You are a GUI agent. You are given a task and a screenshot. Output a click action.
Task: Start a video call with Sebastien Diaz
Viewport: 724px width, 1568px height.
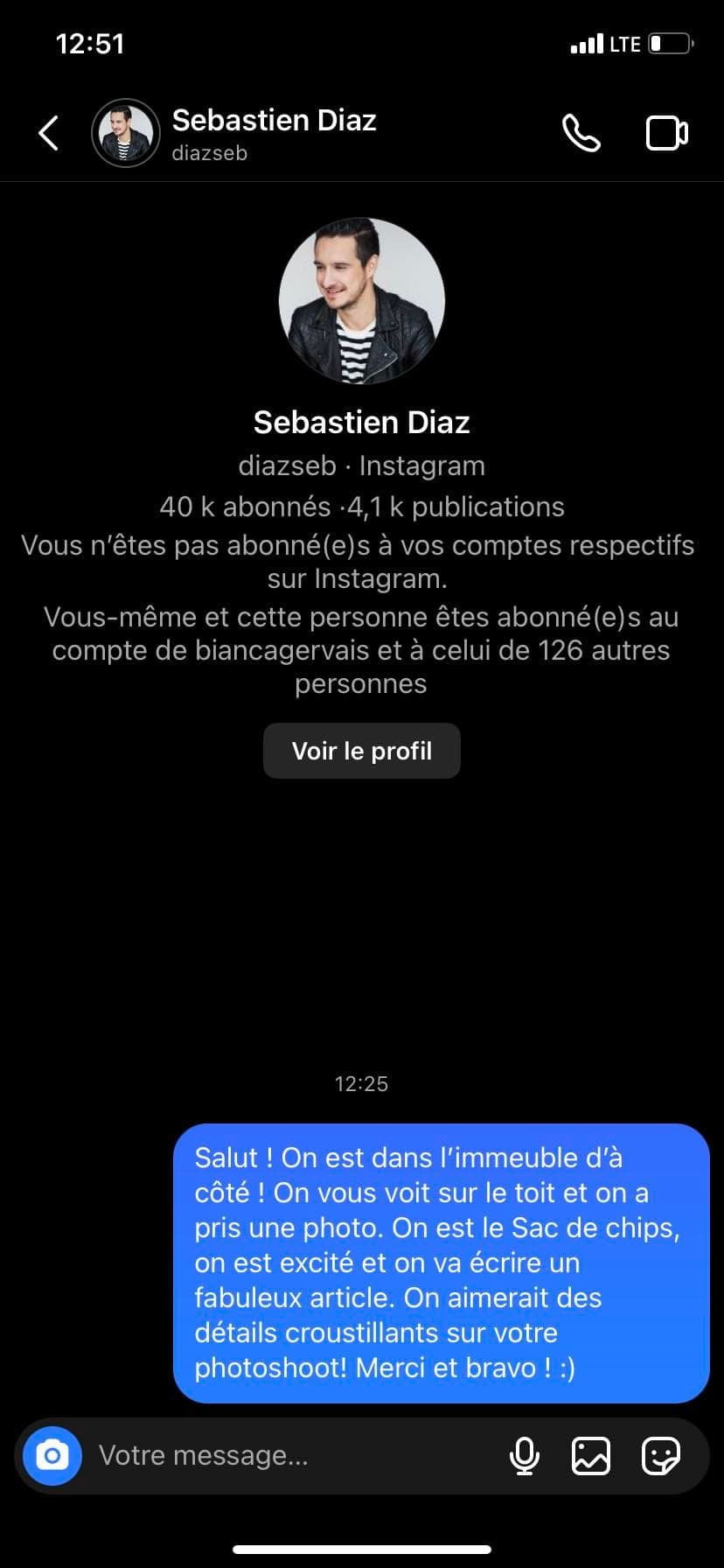666,133
